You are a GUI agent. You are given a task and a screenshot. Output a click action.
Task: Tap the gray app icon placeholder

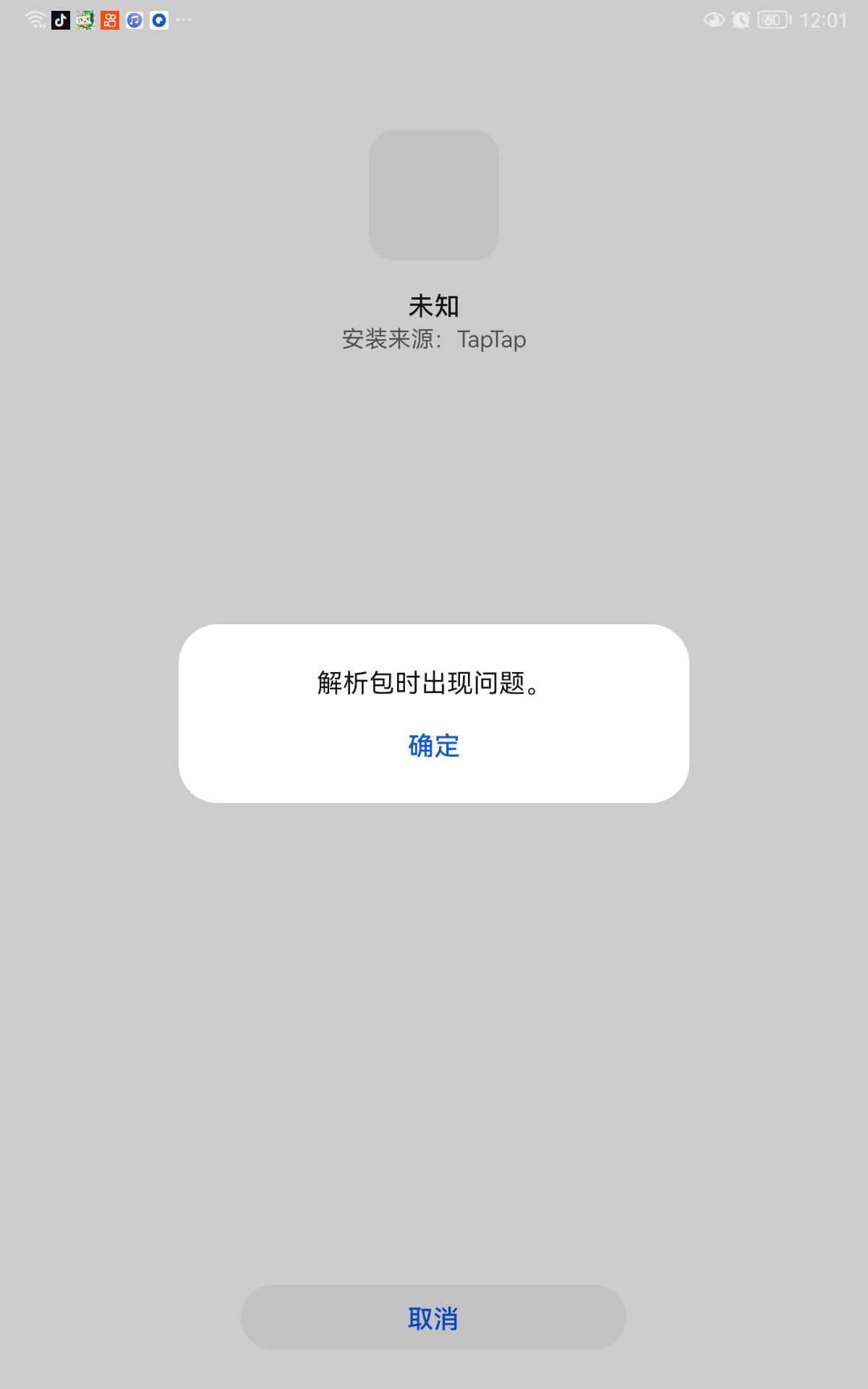click(434, 195)
